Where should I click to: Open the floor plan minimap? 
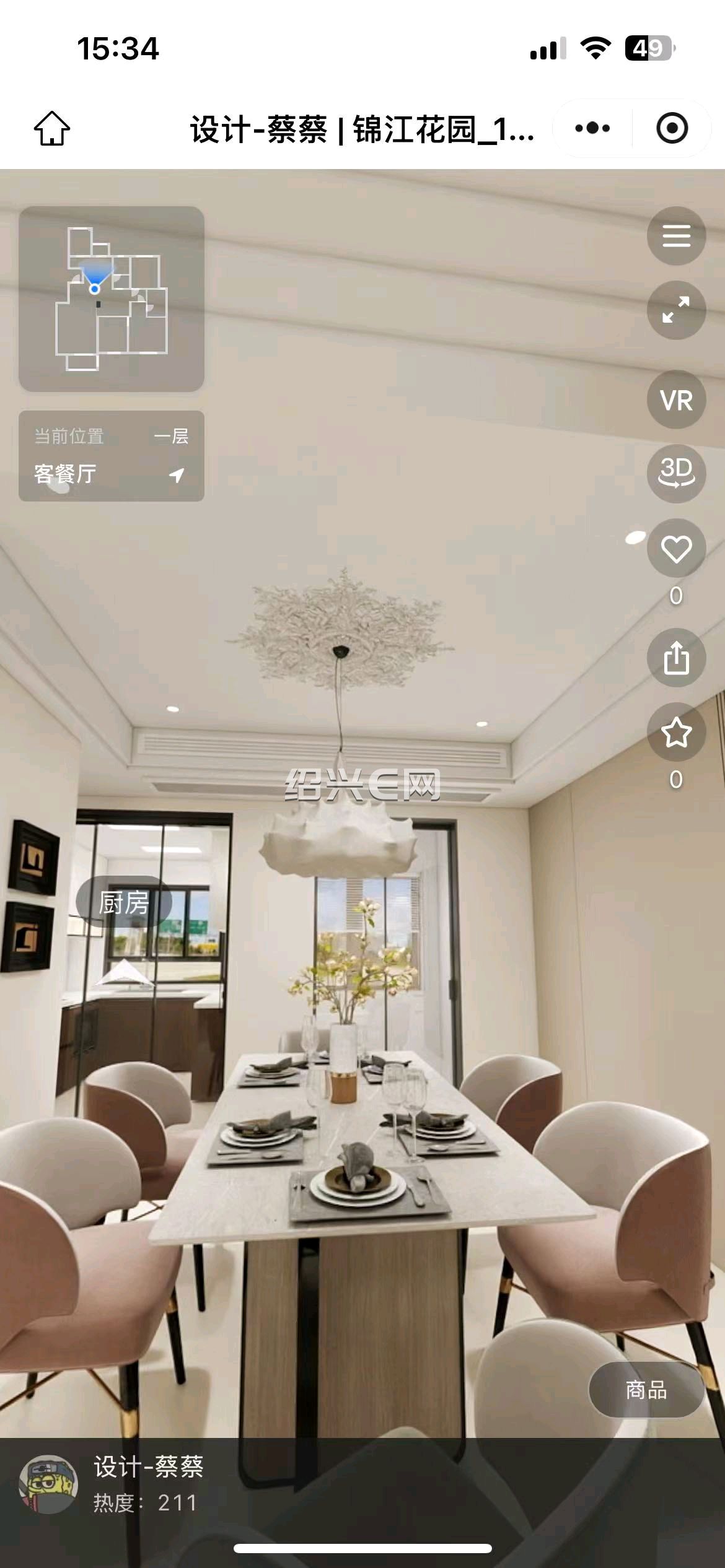112,299
